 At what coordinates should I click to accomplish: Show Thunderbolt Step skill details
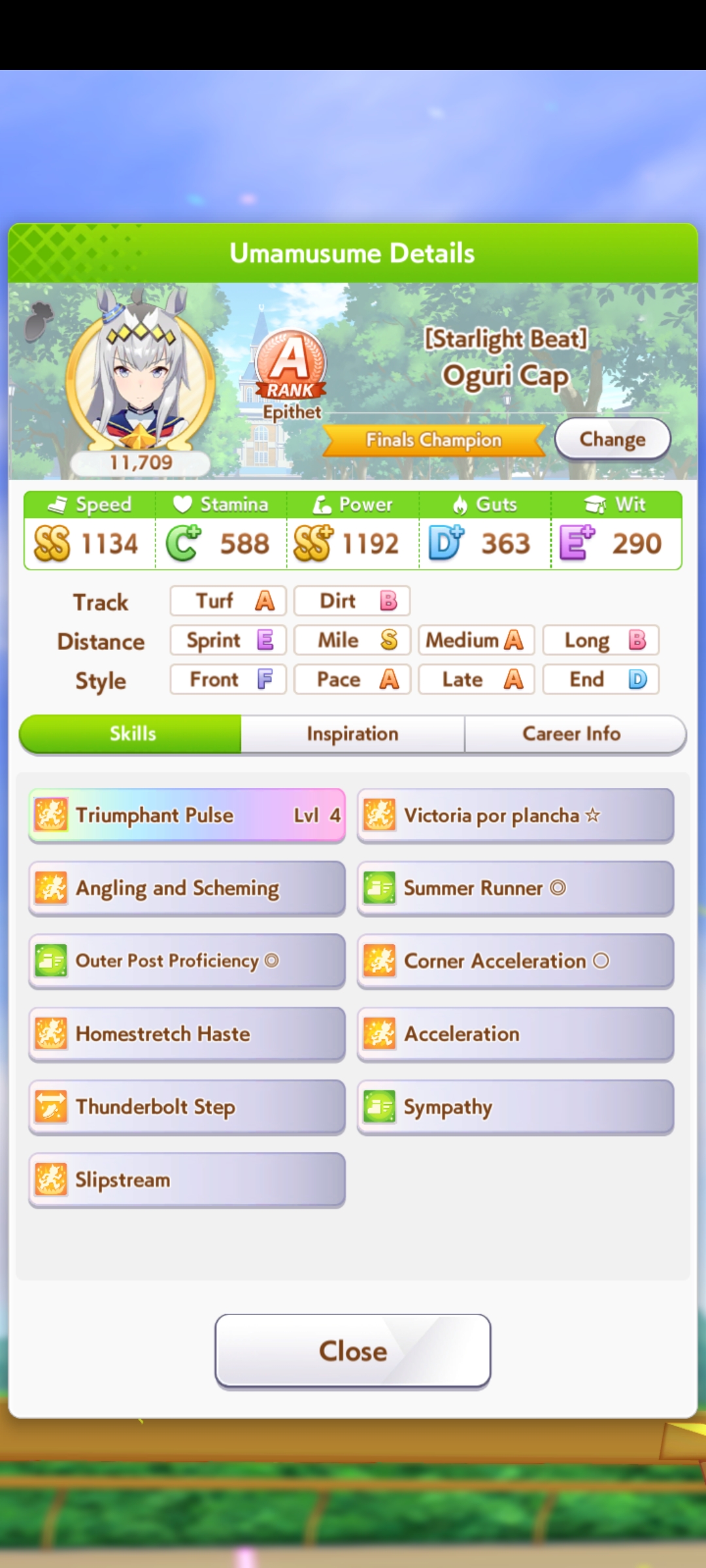187,1107
